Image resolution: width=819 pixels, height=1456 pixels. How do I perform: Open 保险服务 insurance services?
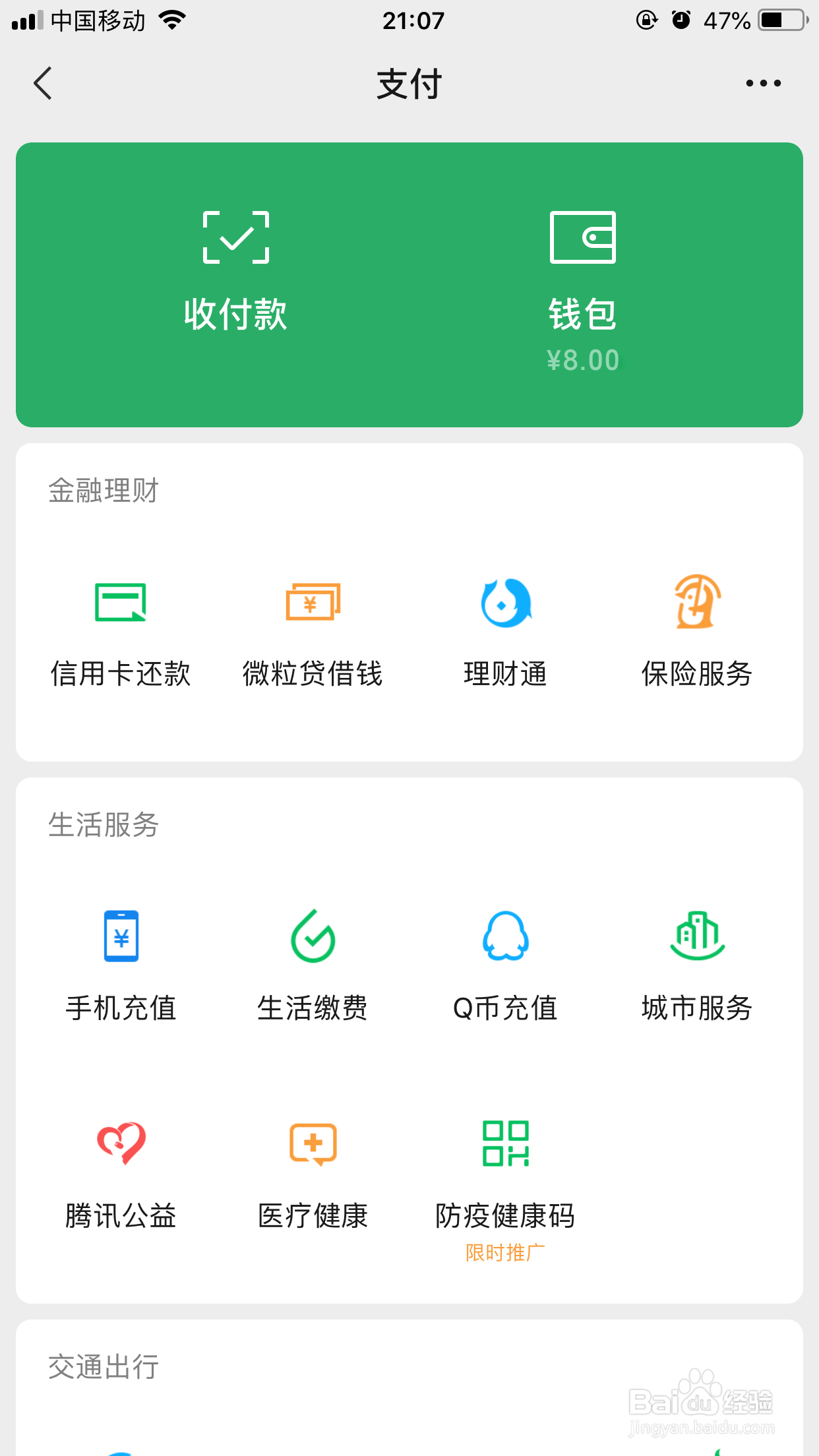[697, 630]
